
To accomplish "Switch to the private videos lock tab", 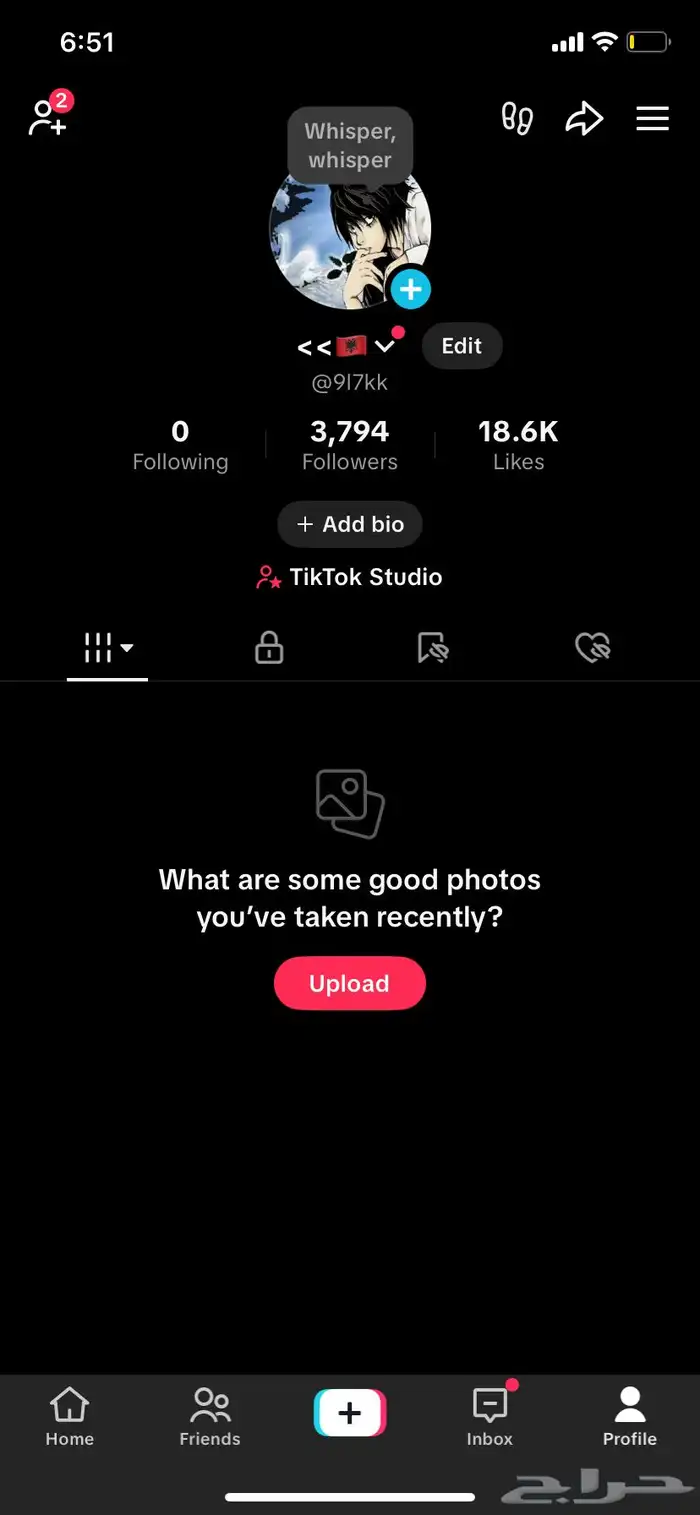I will click(268, 648).
